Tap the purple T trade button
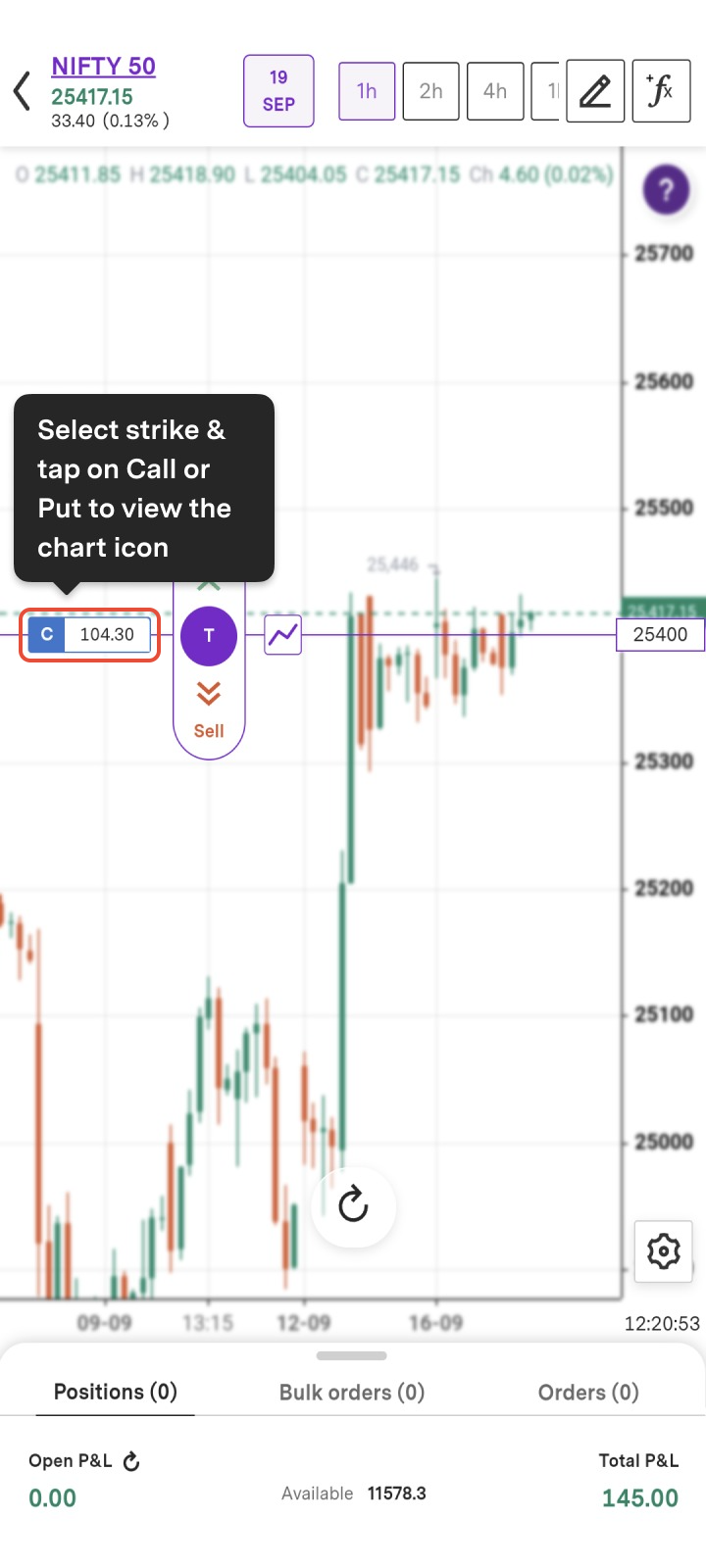Viewport: 706px width, 1568px height. click(209, 636)
